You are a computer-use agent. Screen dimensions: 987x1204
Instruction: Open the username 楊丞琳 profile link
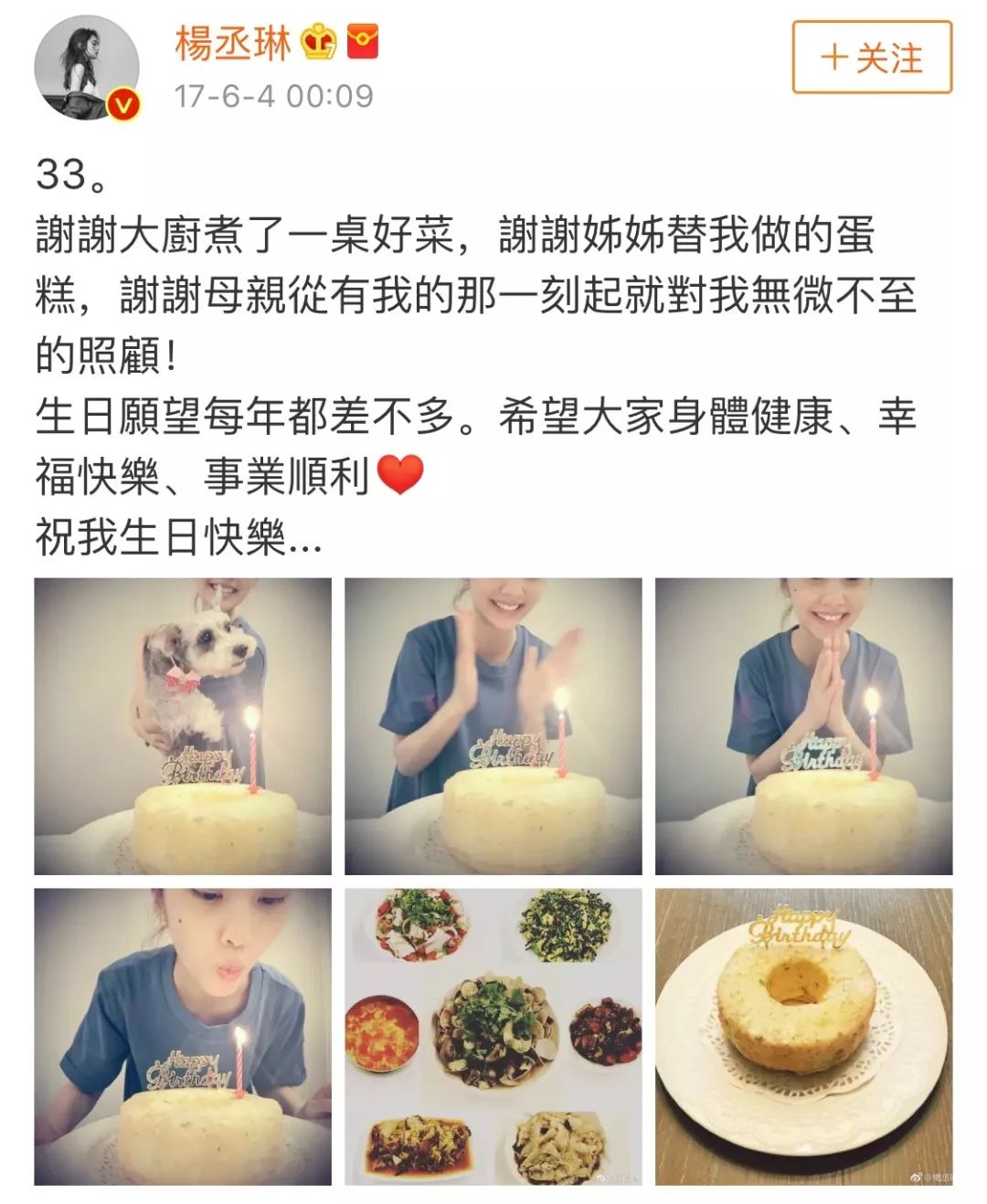(233, 42)
